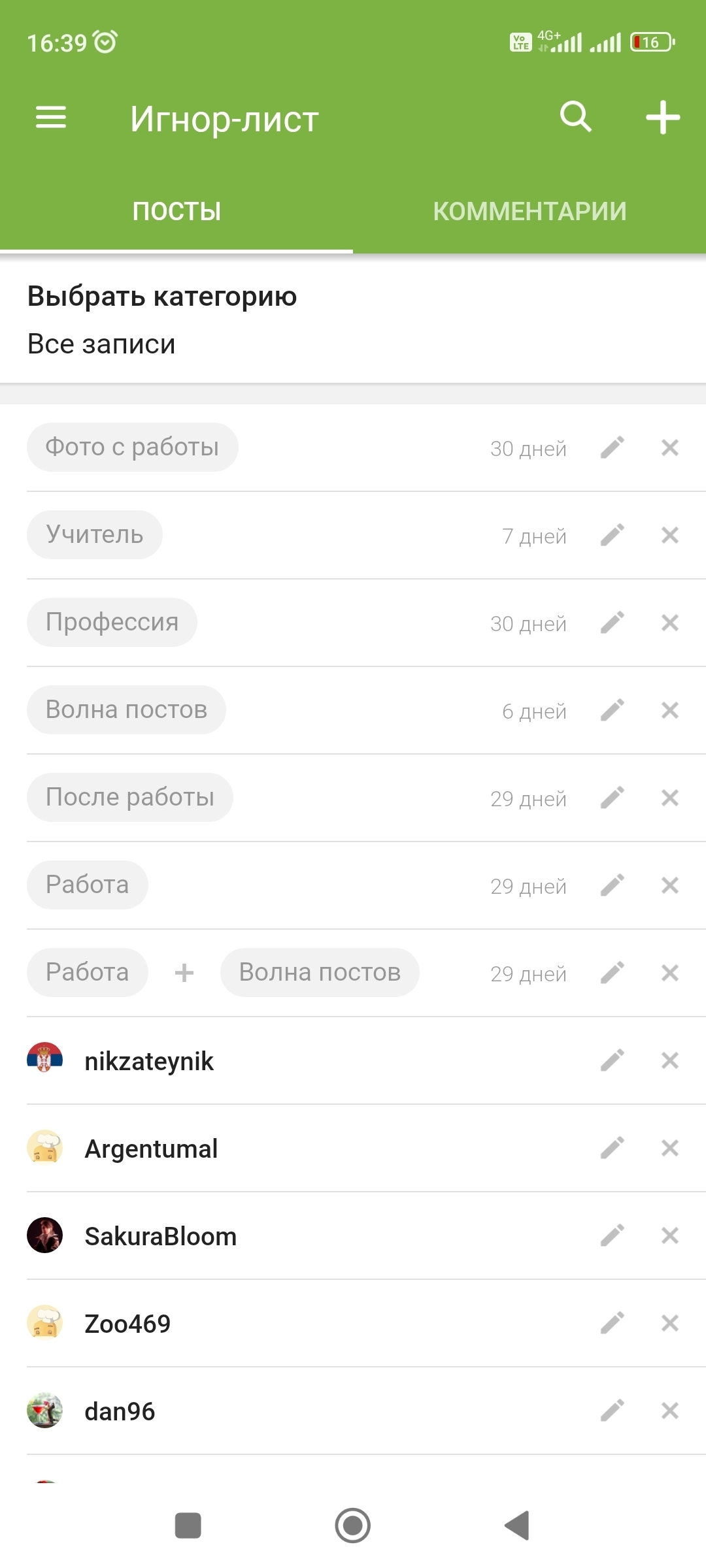
Task: Go back with the system back button
Action: pos(517,1526)
